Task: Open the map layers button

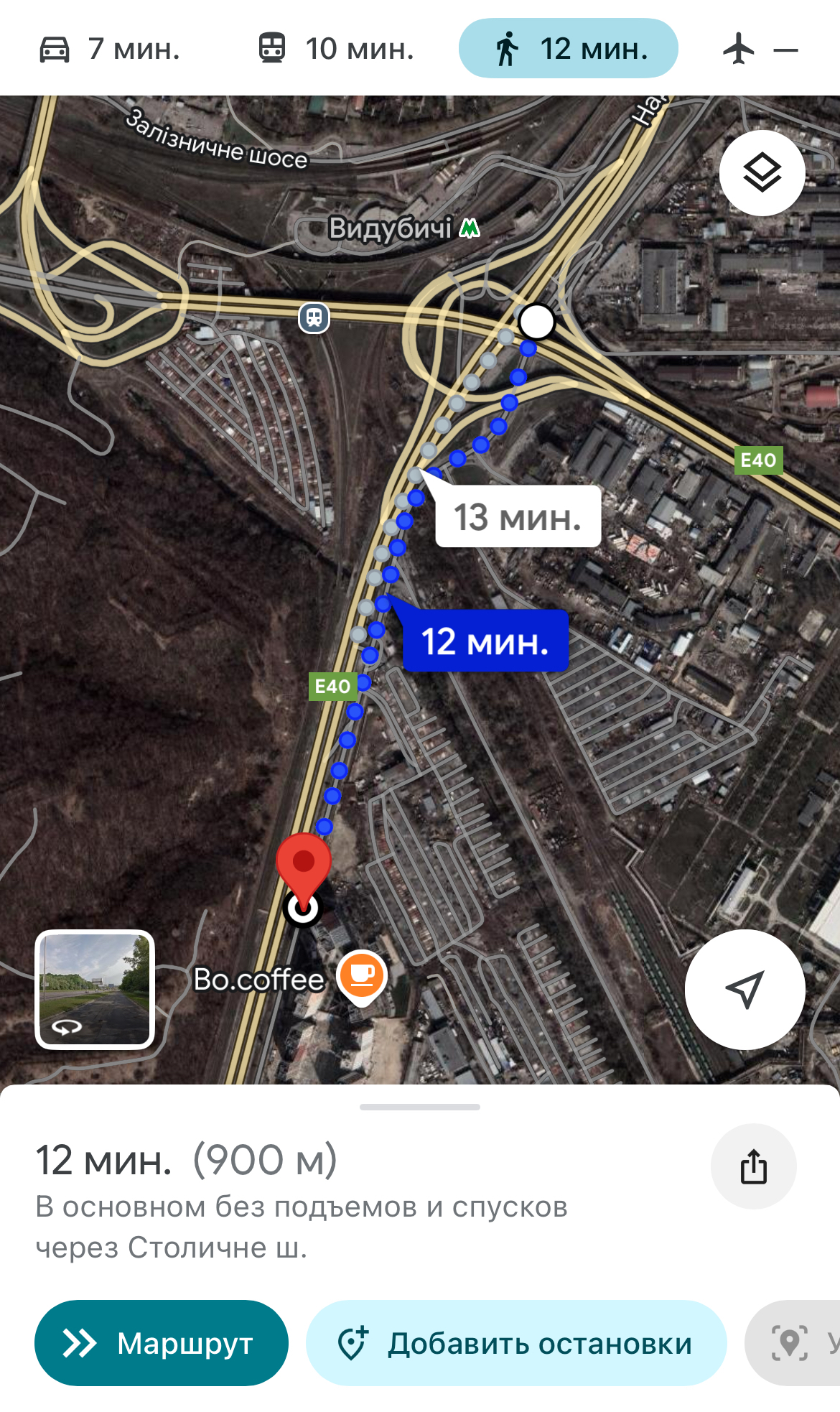Action: coord(762,173)
